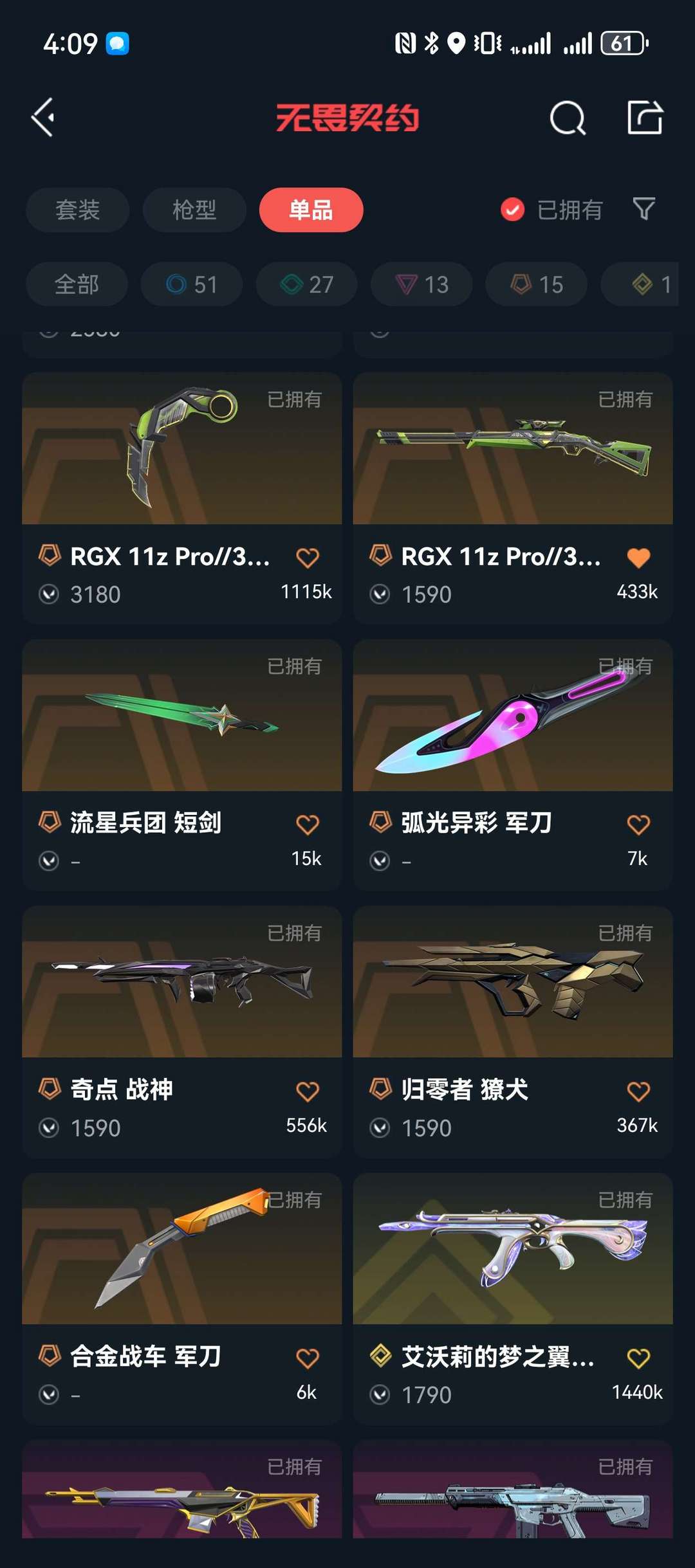Open the filter funnel icon
695x1568 pixels.
point(644,209)
